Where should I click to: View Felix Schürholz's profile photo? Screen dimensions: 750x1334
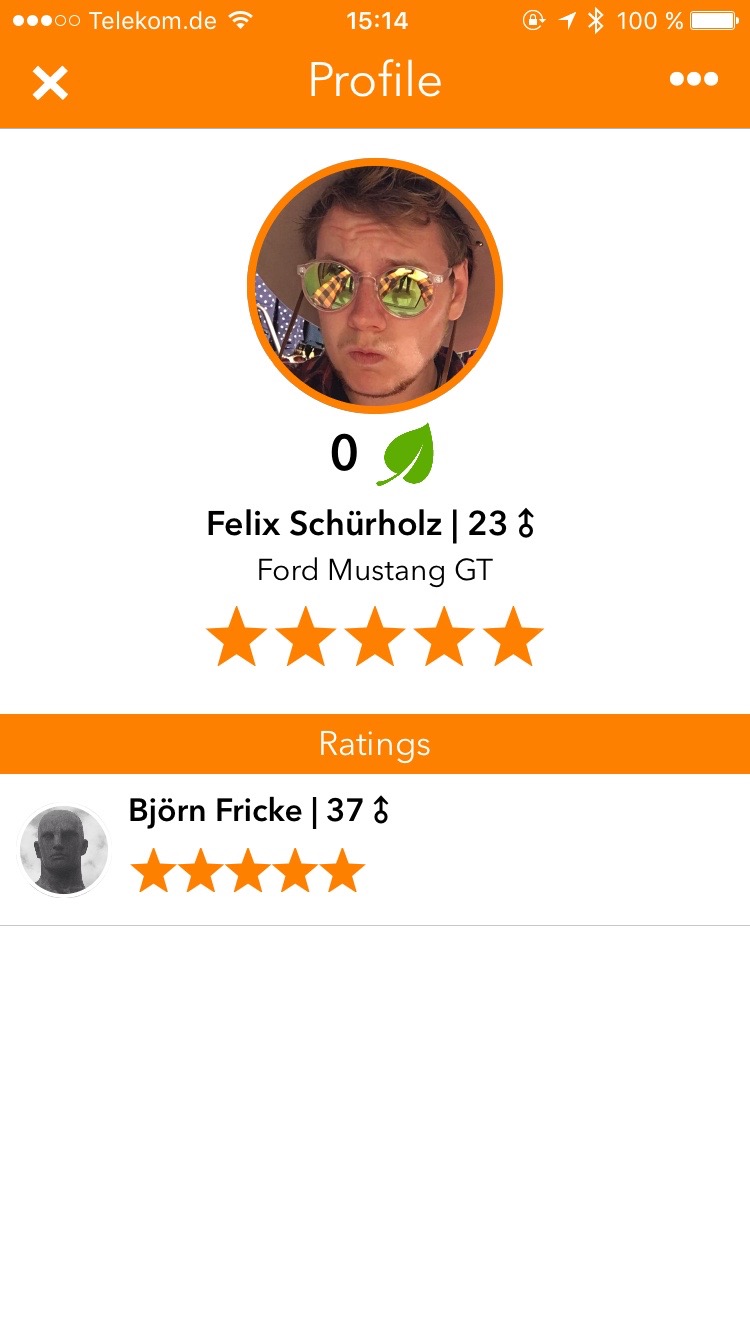375,286
